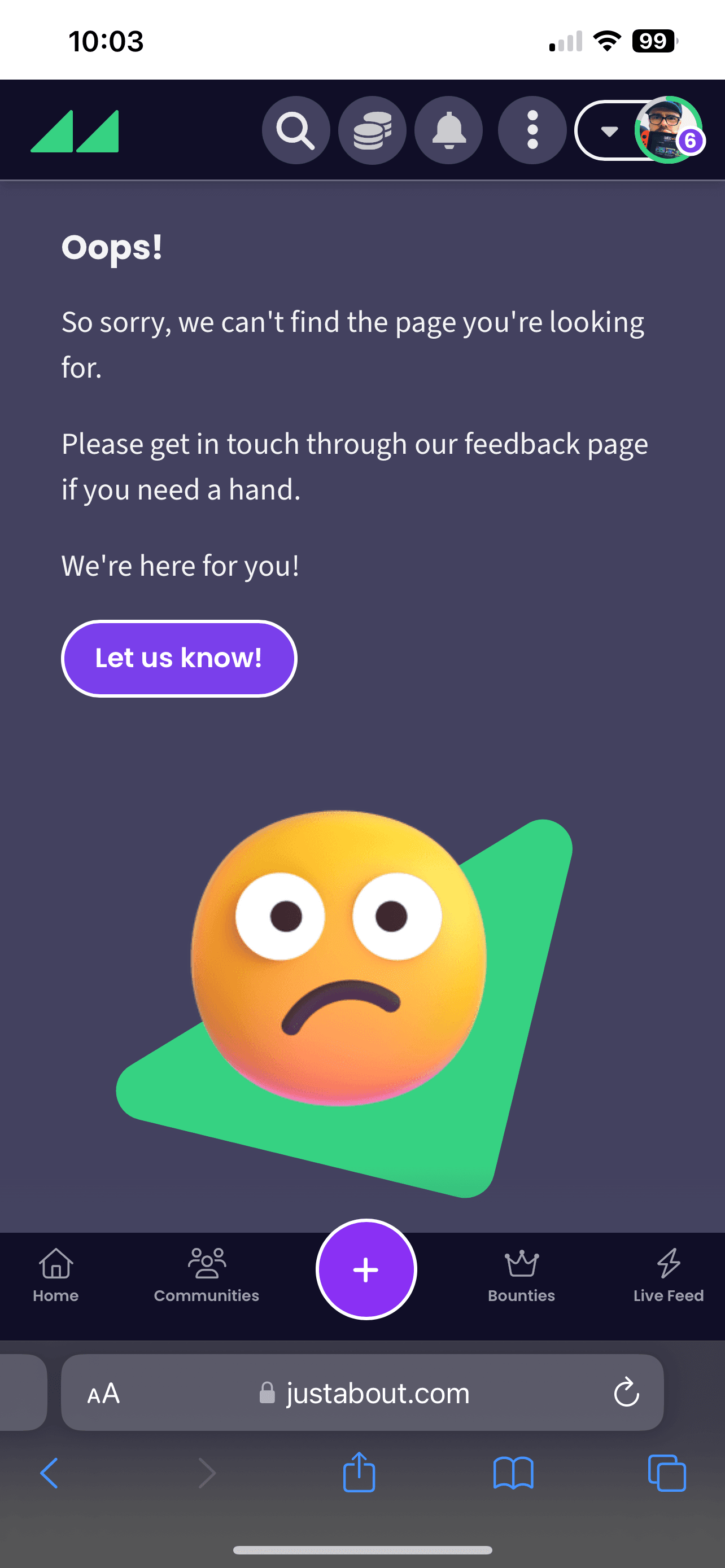
Task: Open the coins balance icon
Action: [x=372, y=130]
